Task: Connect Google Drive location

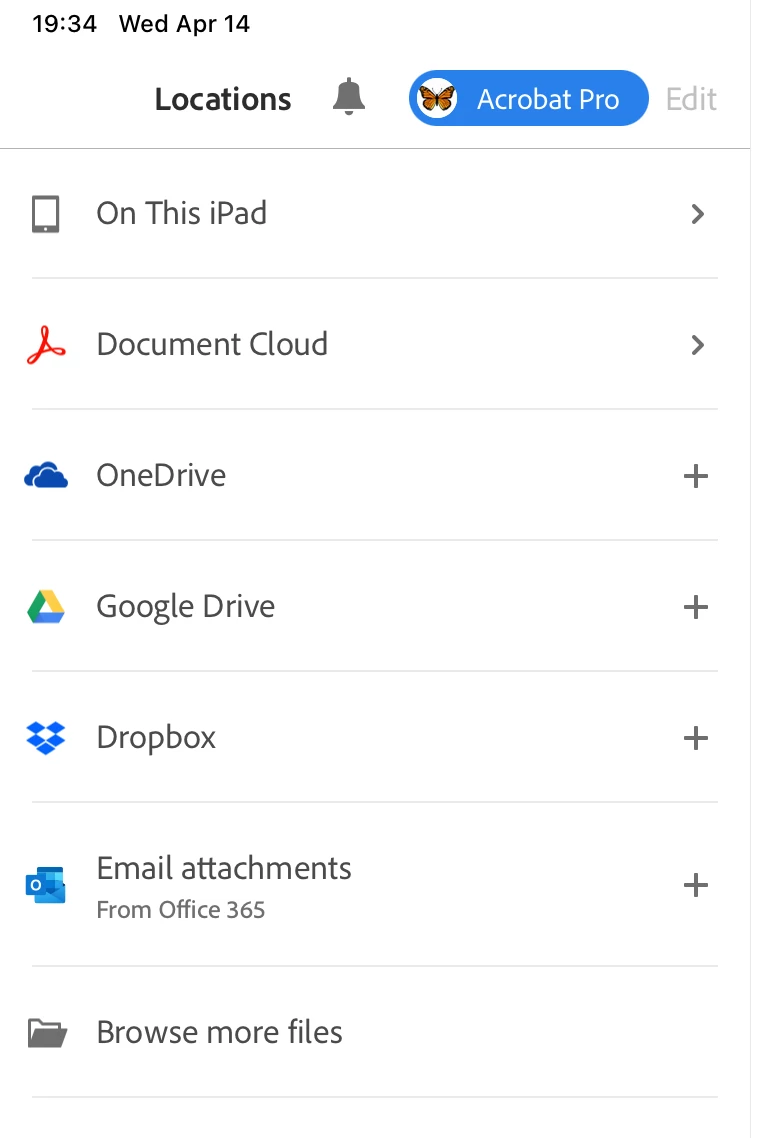Action: pyautogui.click(x=695, y=607)
